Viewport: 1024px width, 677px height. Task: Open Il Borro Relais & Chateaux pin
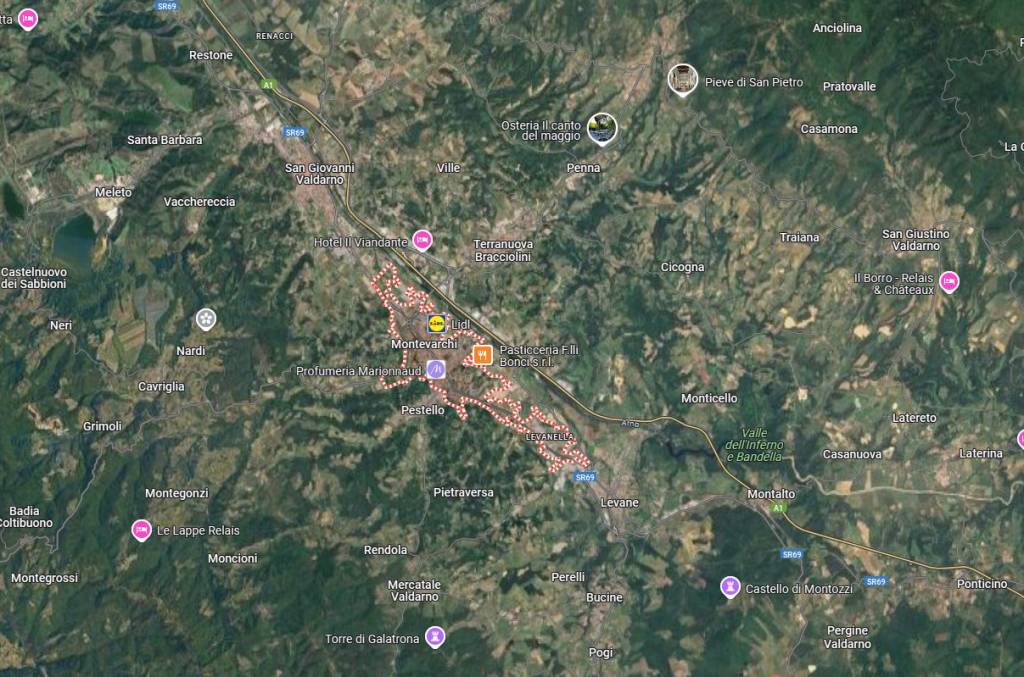click(948, 282)
